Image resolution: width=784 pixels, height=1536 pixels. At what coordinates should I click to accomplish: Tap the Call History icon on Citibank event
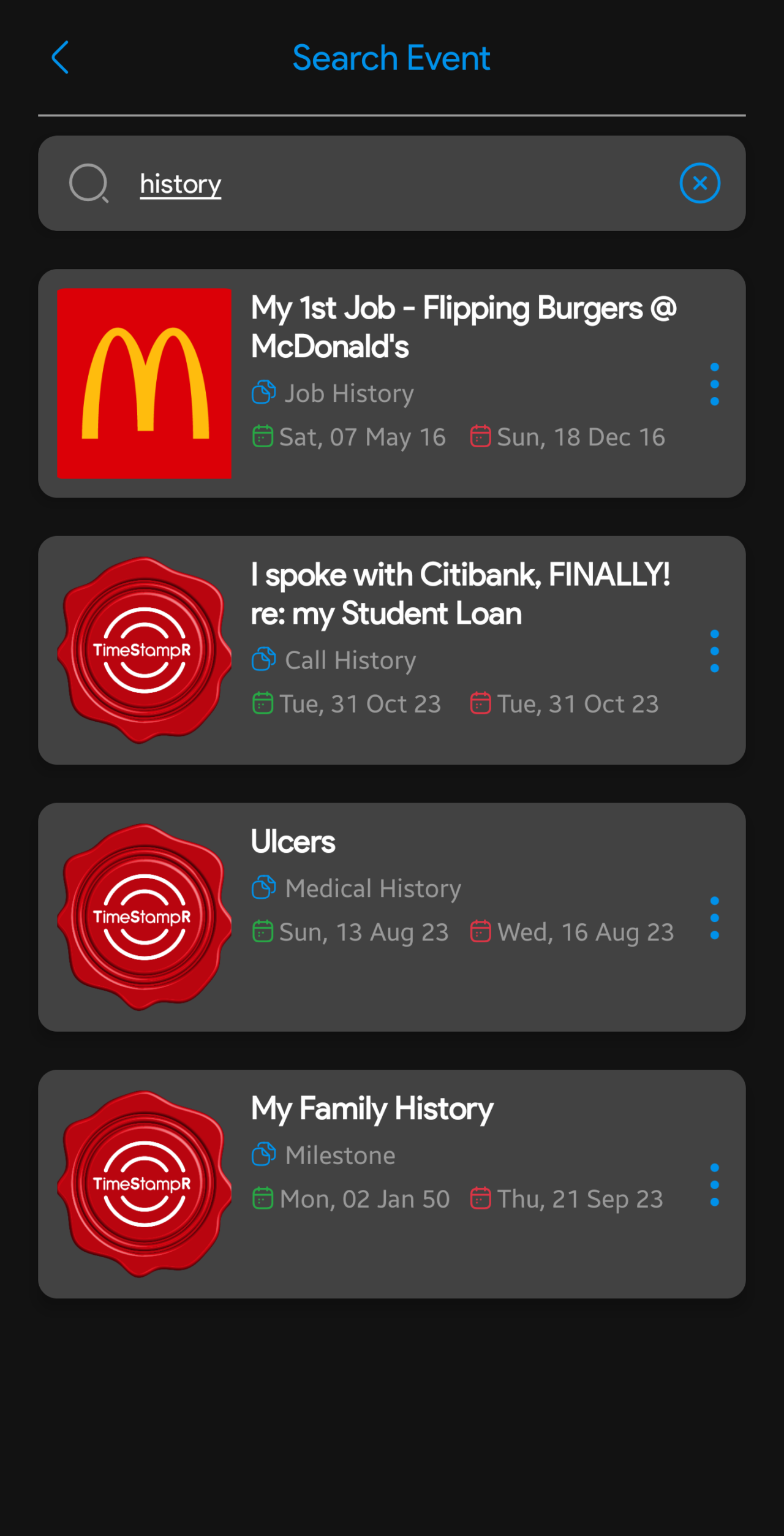[263, 660]
